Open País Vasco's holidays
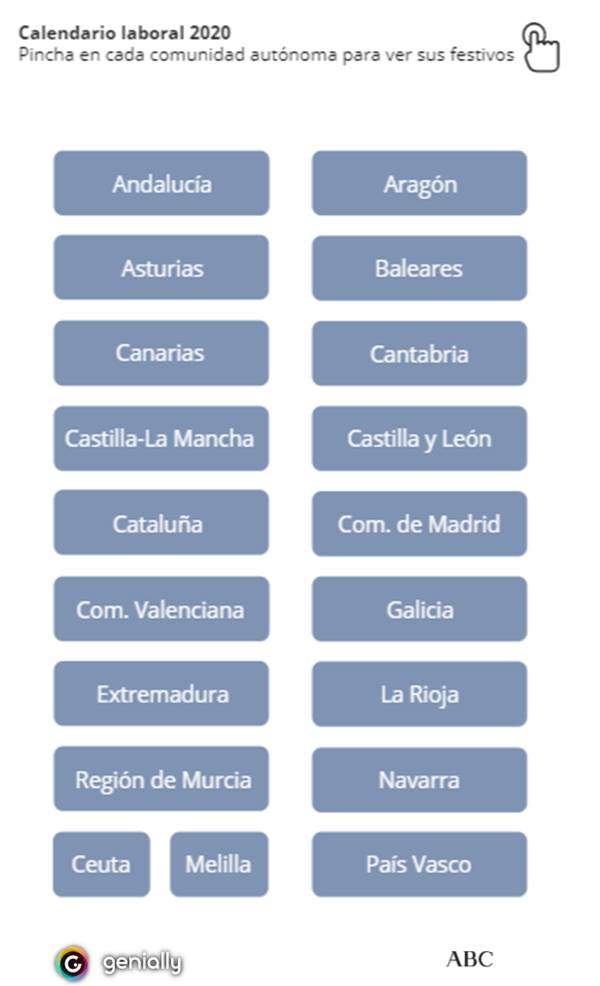The height and width of the screenshot is (986, 600). coord(419,864)
